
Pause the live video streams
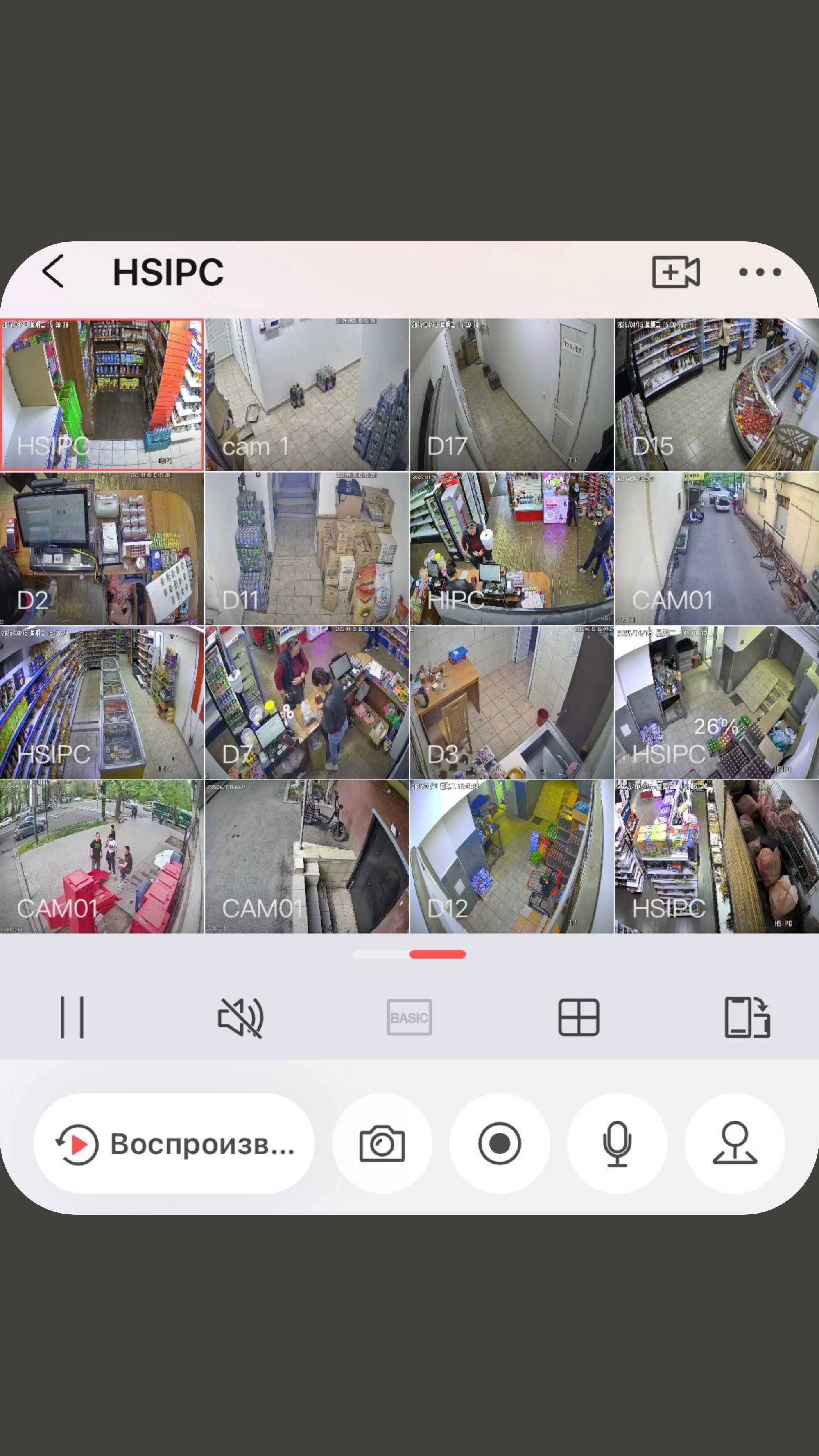pos(72,1017)
